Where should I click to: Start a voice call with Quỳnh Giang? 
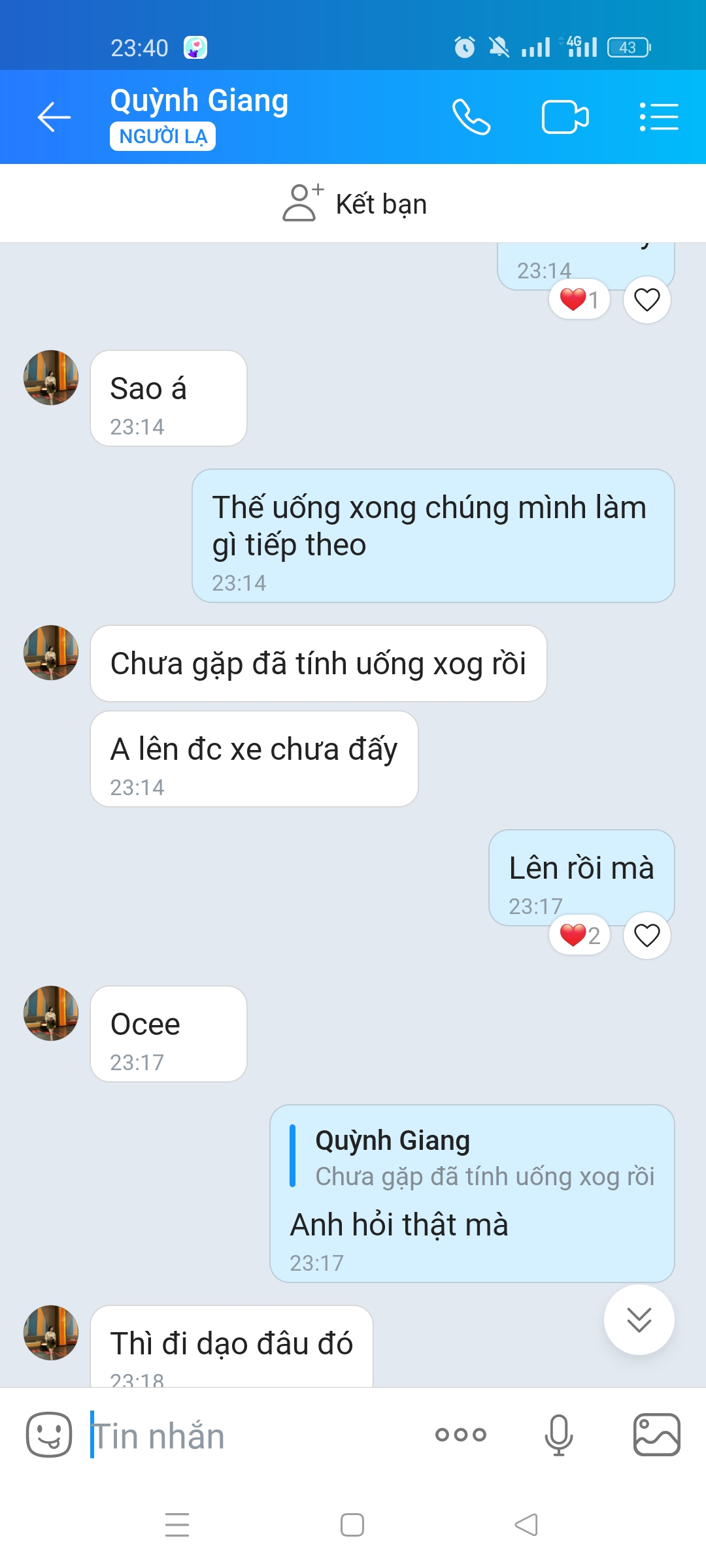click(471, 118)
